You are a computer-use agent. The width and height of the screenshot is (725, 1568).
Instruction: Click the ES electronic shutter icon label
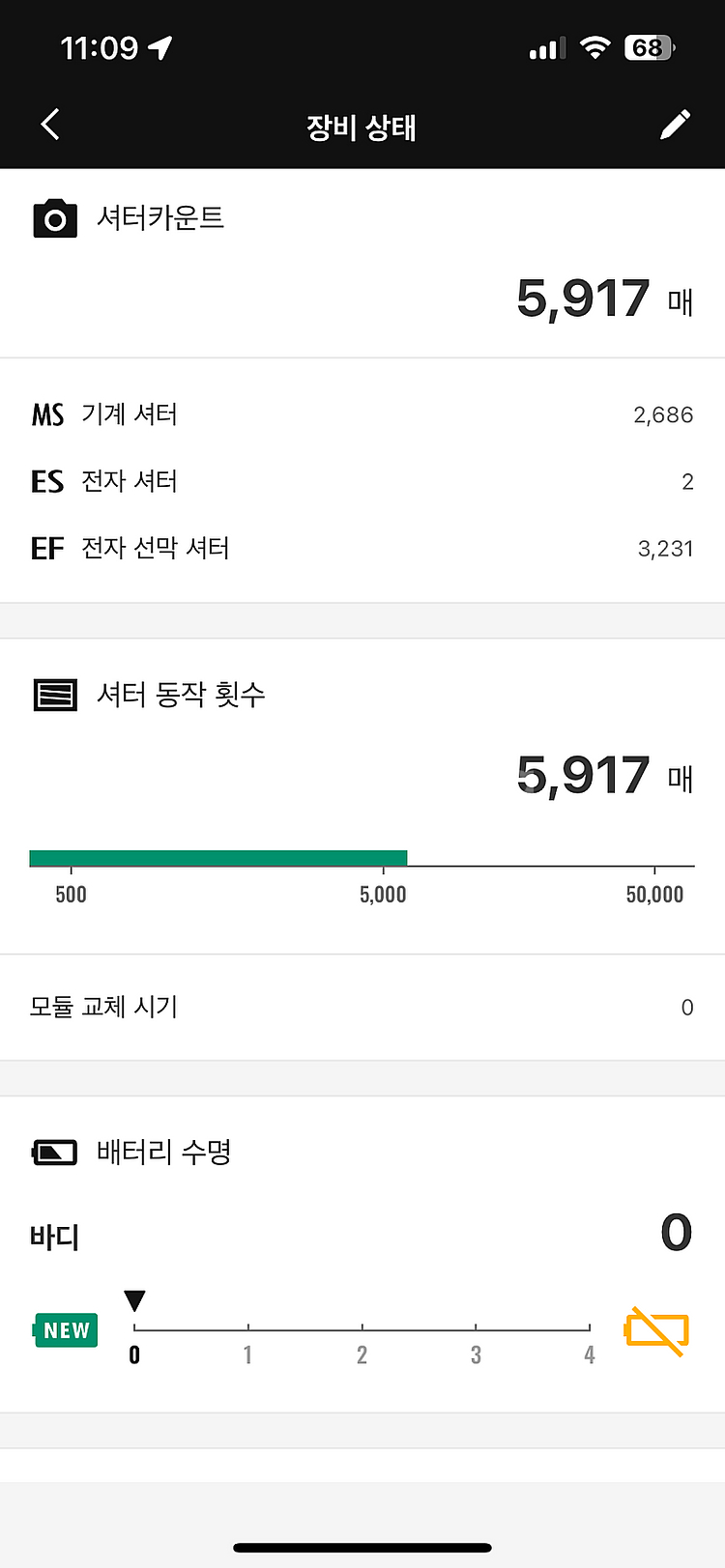coord(47,481)
